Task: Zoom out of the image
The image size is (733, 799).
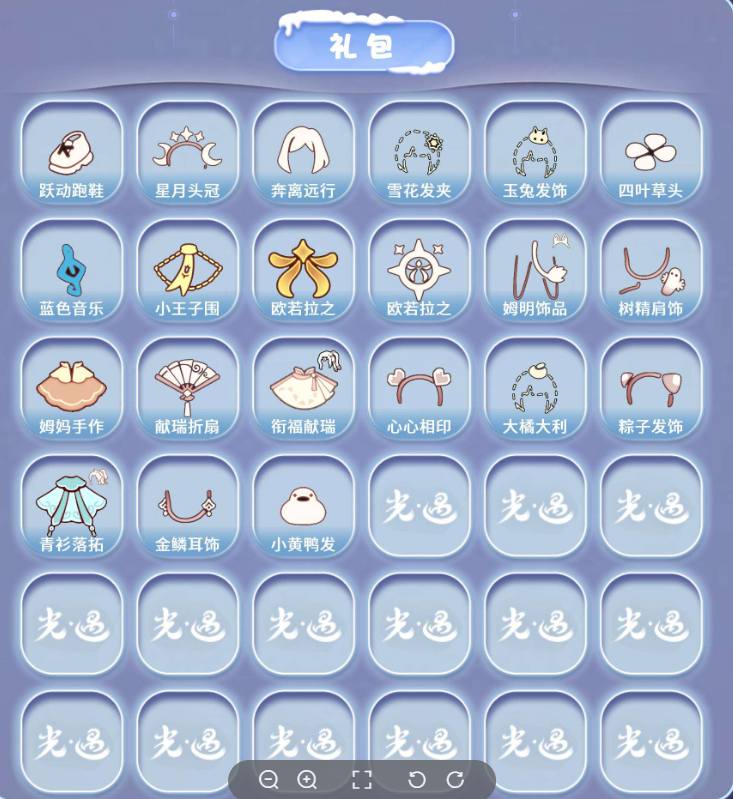Action: click(x=269, y=780)
